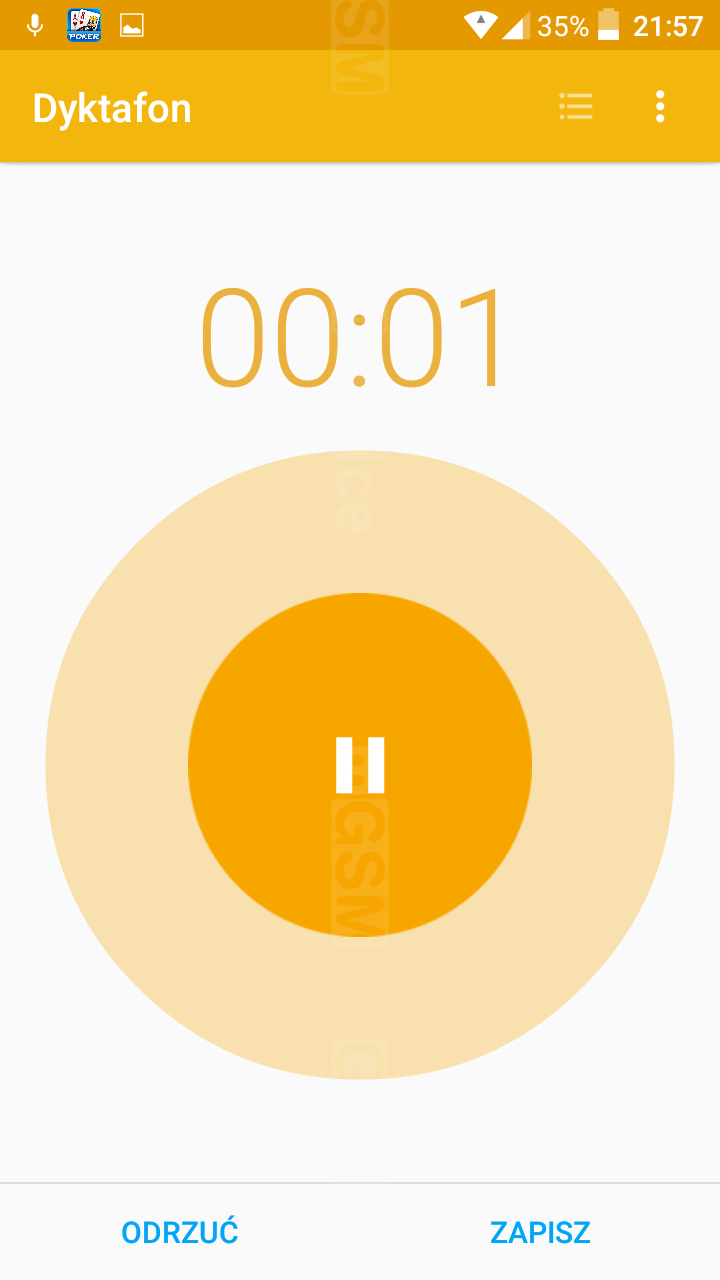Viewport: 720px width, 1280px height.
Task: Discard the recording with ODRZUĆ
Action: pos(180,1232)
